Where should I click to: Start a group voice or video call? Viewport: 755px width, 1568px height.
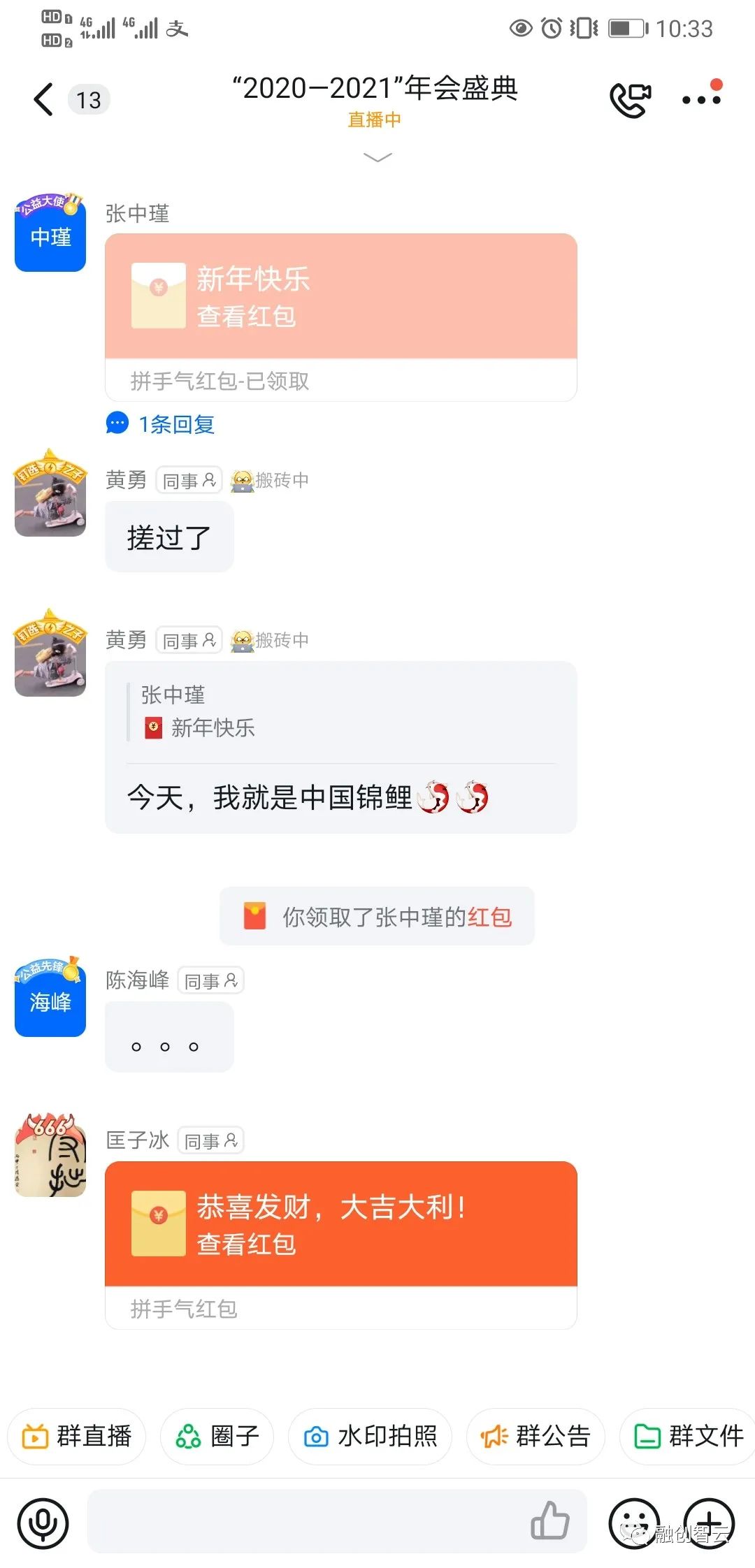(630, 99)
